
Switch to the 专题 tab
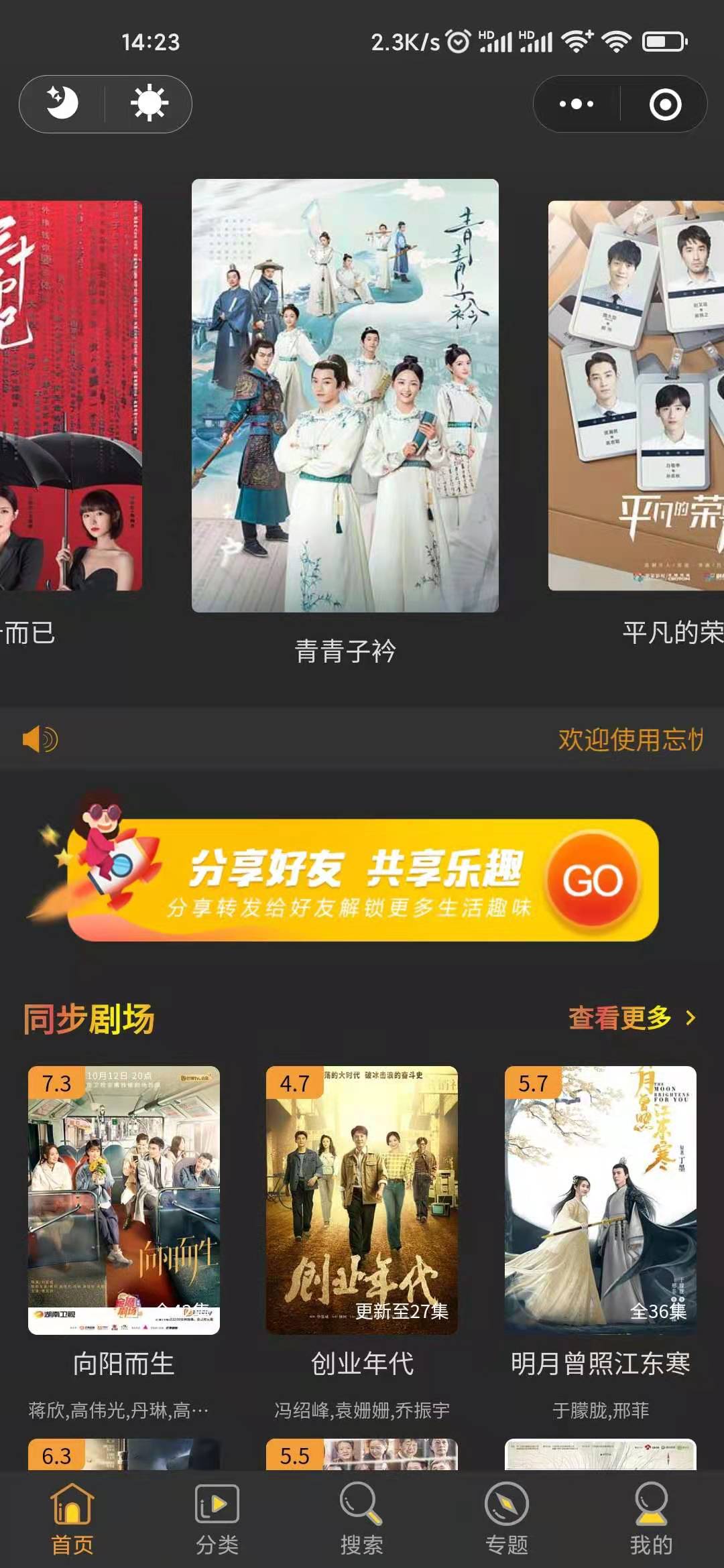click(507, 1519)
